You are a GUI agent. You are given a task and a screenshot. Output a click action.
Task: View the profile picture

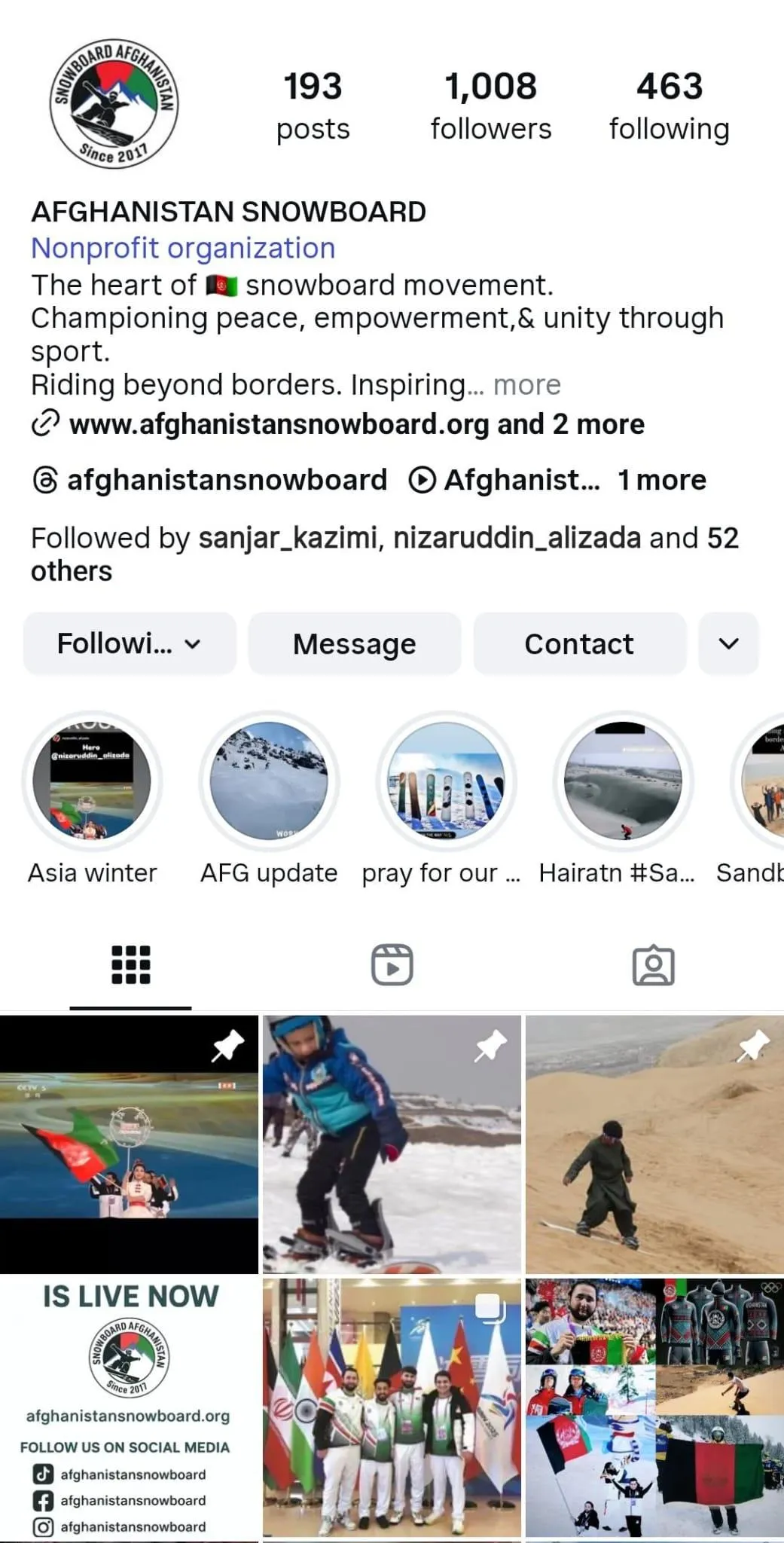pos(114,104)
